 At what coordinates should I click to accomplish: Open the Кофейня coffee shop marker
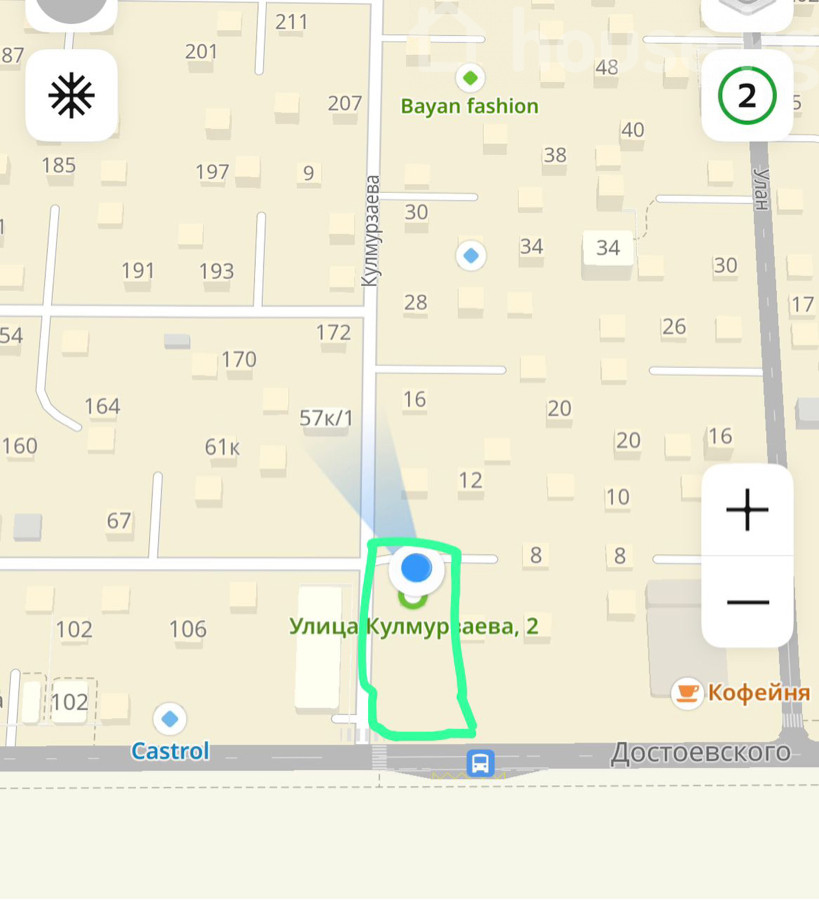pos(687,692)
